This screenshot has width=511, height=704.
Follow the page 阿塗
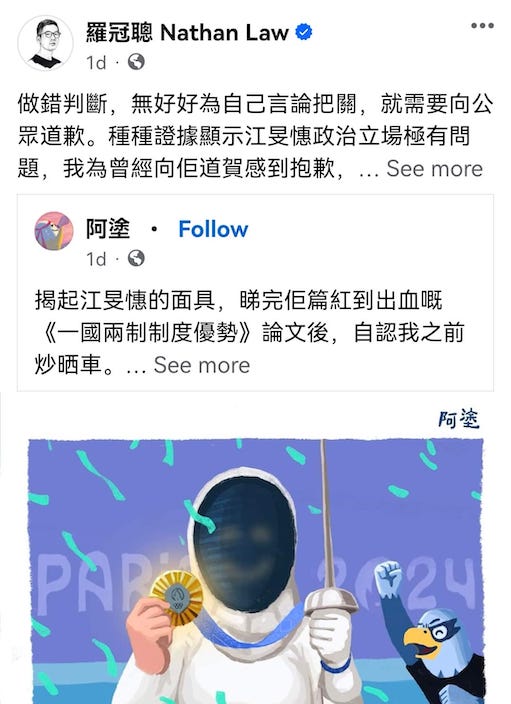(213, 229)
